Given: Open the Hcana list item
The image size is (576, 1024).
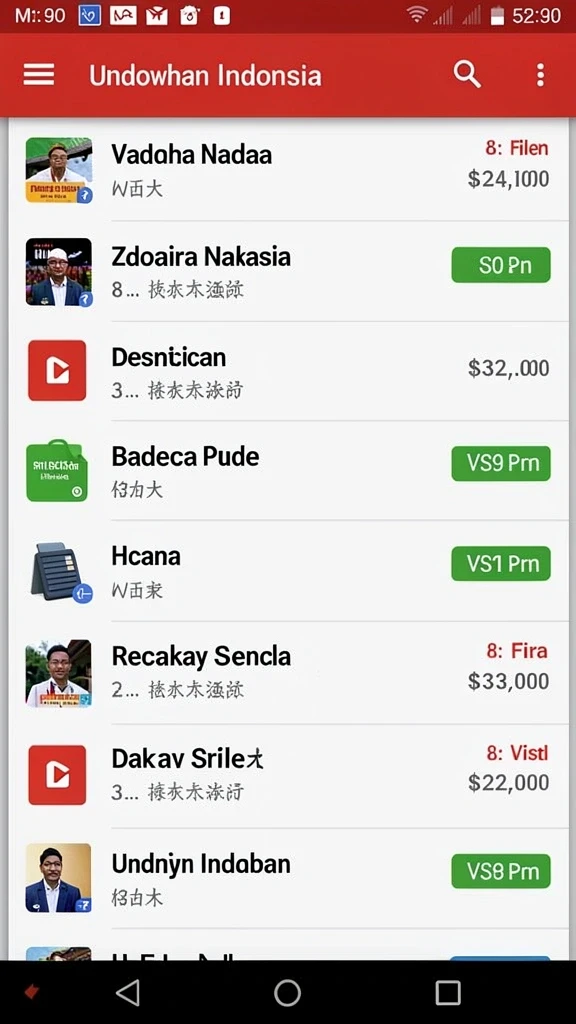Looking at the screenshot, I should [288, 571].
